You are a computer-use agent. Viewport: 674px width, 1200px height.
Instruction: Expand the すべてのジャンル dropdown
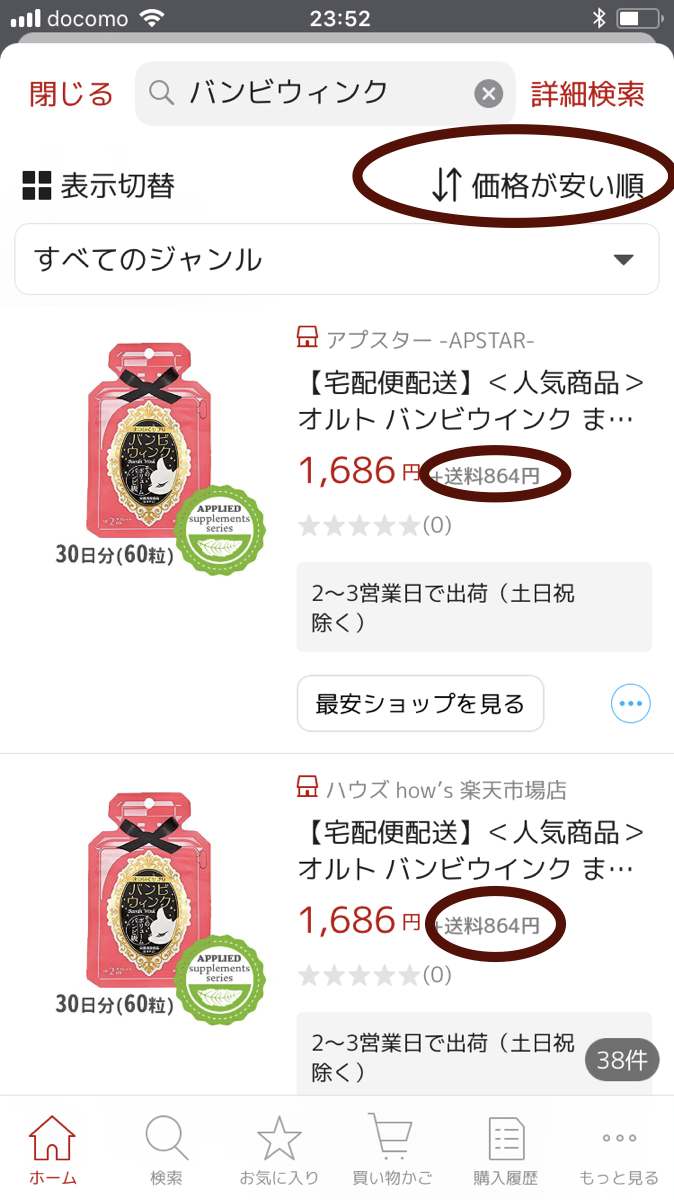337,259
